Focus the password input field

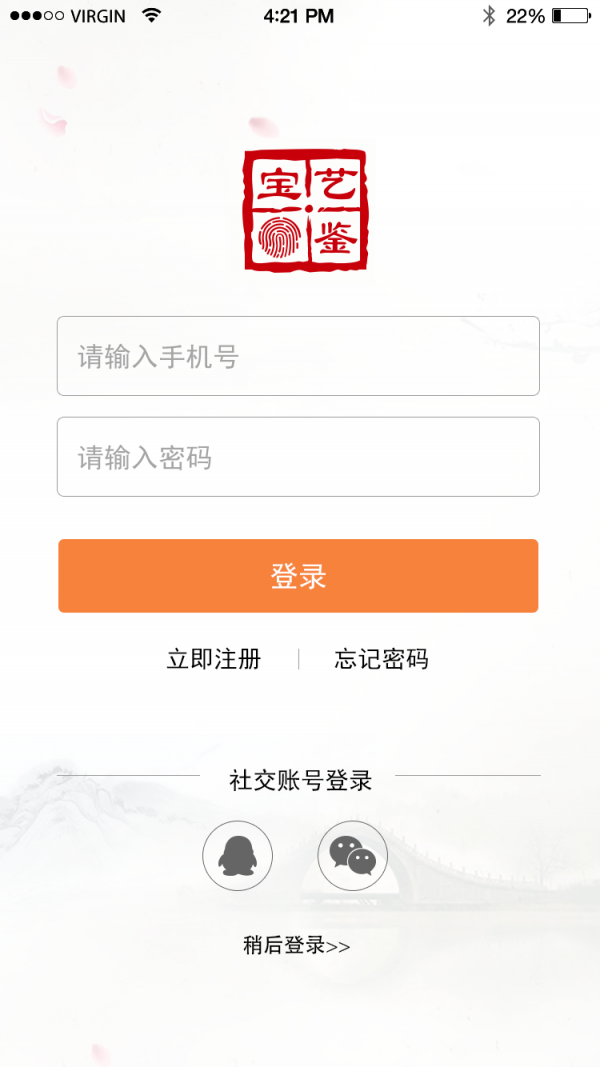(x=298, y=457)
